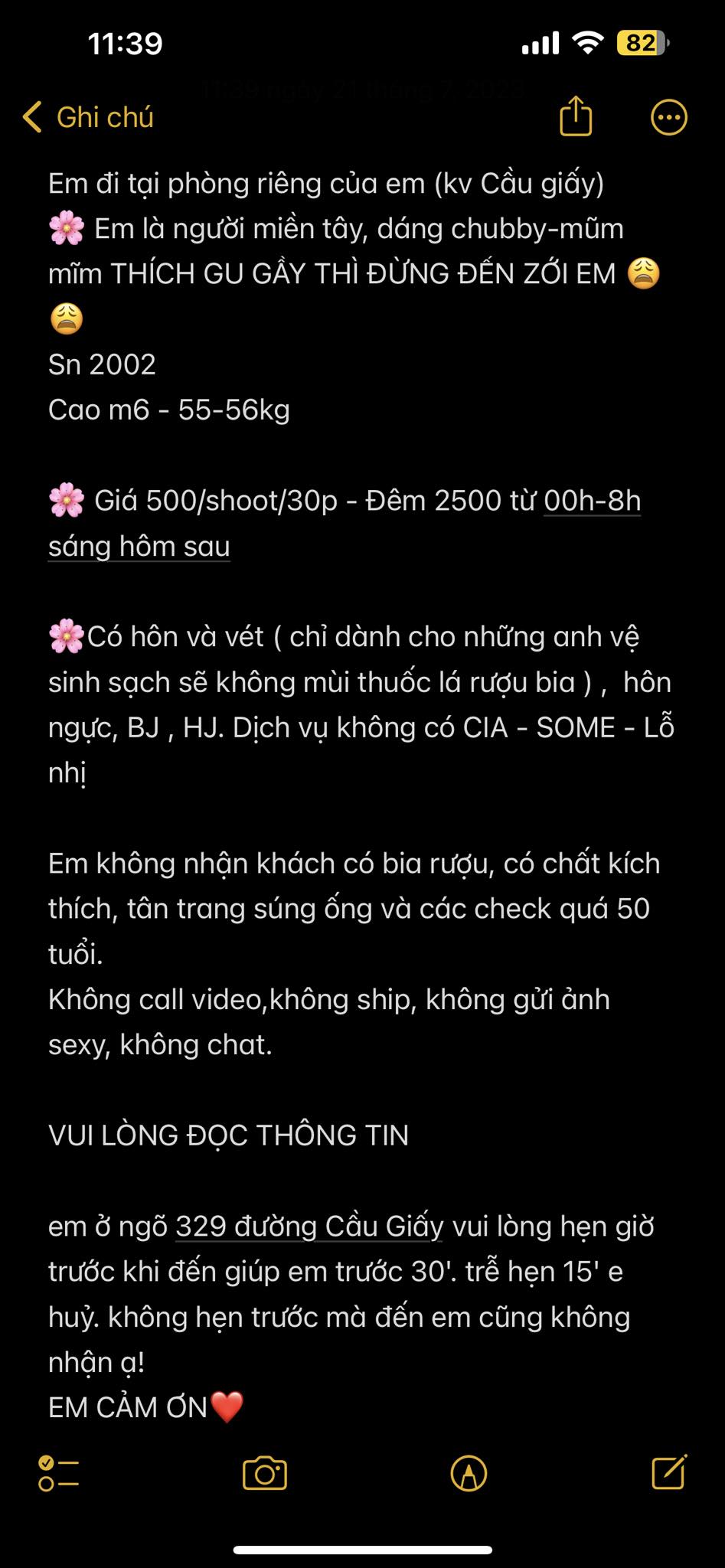Tap the 00h-8h sáng hôm sau time link
This screenshot has width=725, height=1568.
click(591, 501)
